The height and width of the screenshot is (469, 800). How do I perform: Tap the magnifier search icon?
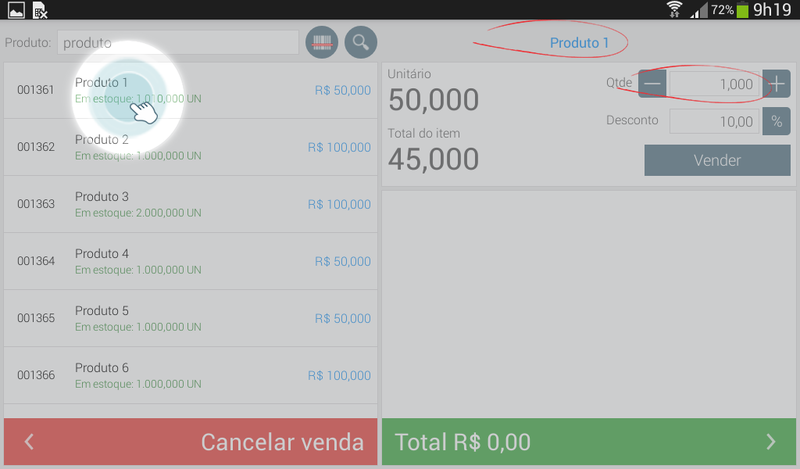pyautogui.click(x=361, y=43)
